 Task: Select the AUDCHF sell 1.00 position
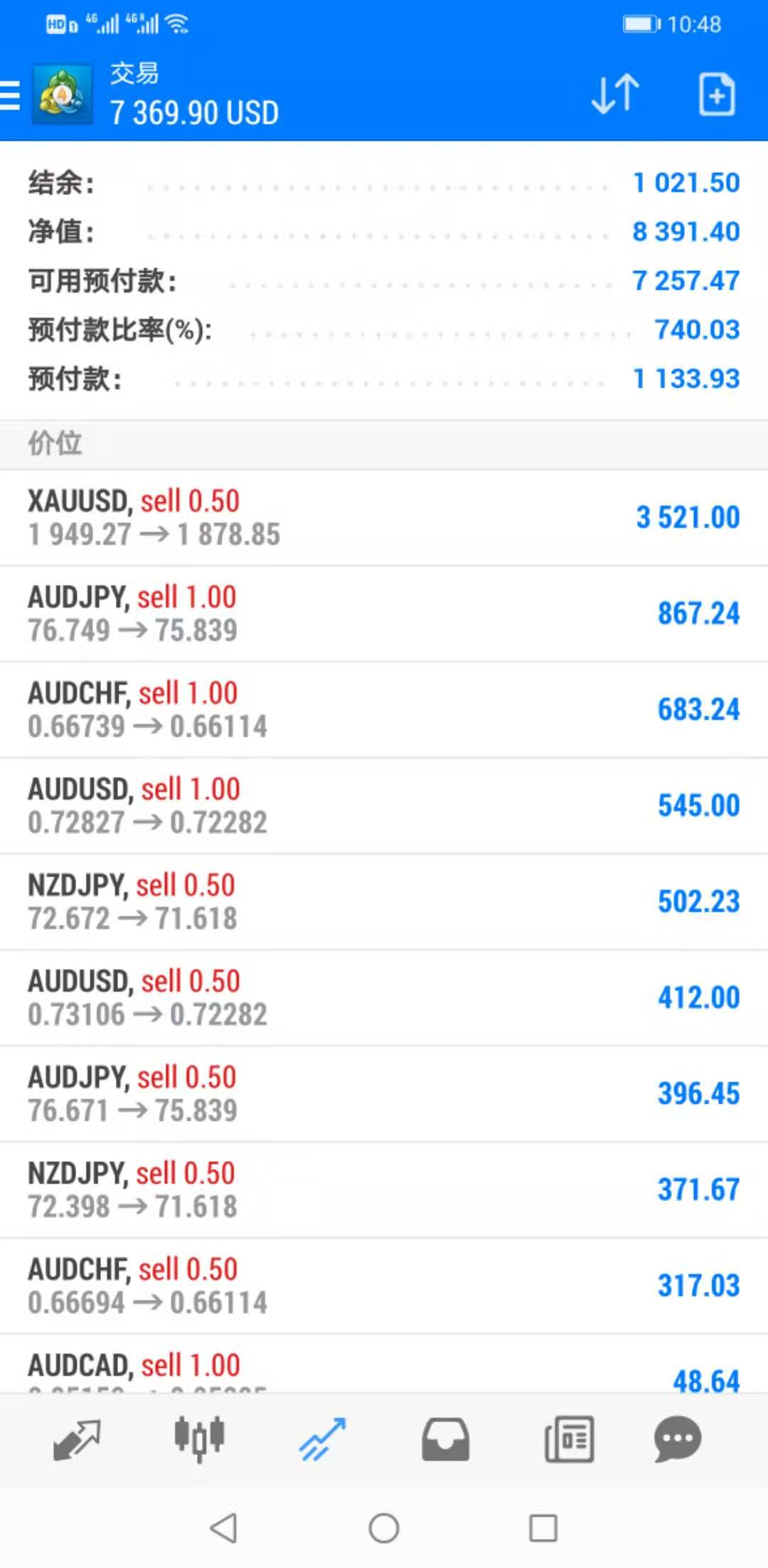[384, 710]
